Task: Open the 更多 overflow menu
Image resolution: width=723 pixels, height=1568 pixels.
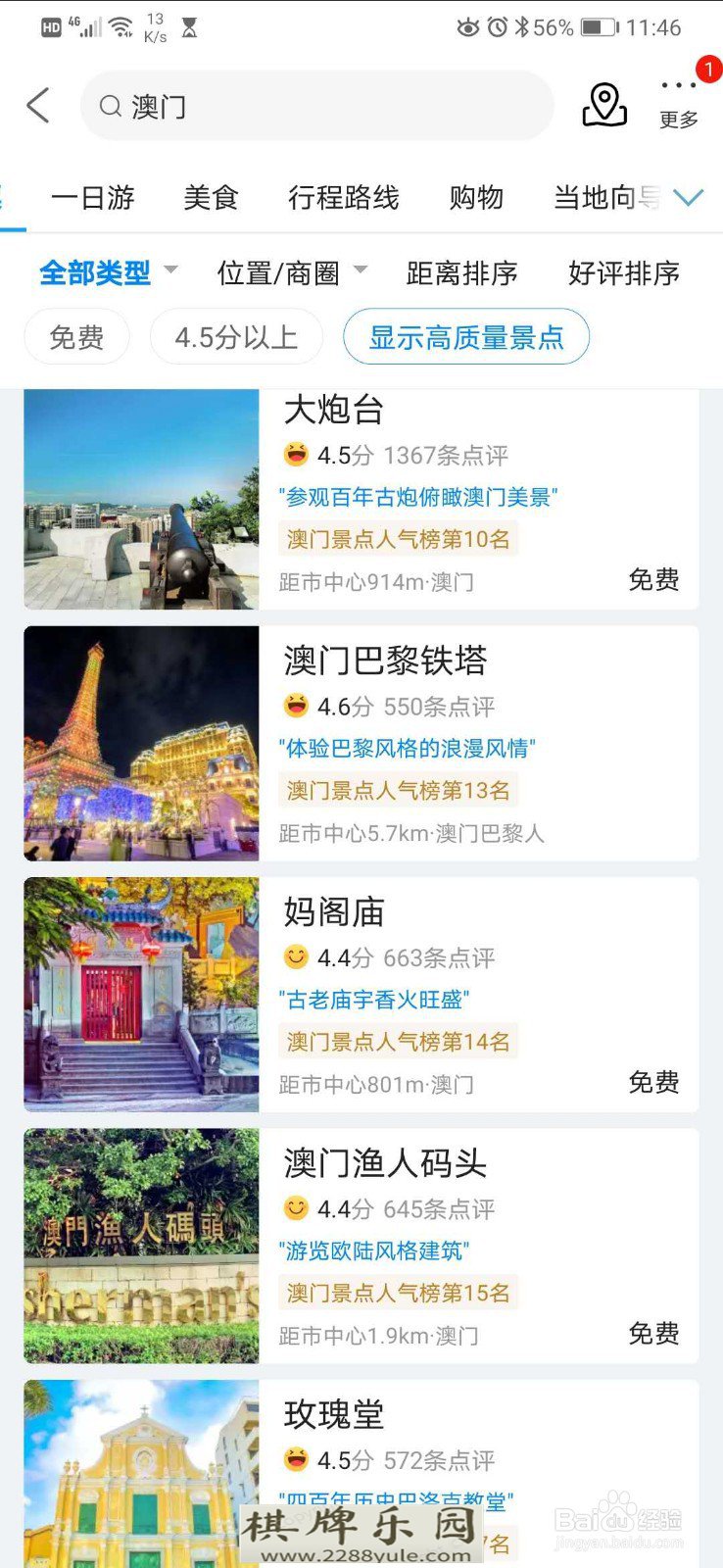Action: point(679,102)
